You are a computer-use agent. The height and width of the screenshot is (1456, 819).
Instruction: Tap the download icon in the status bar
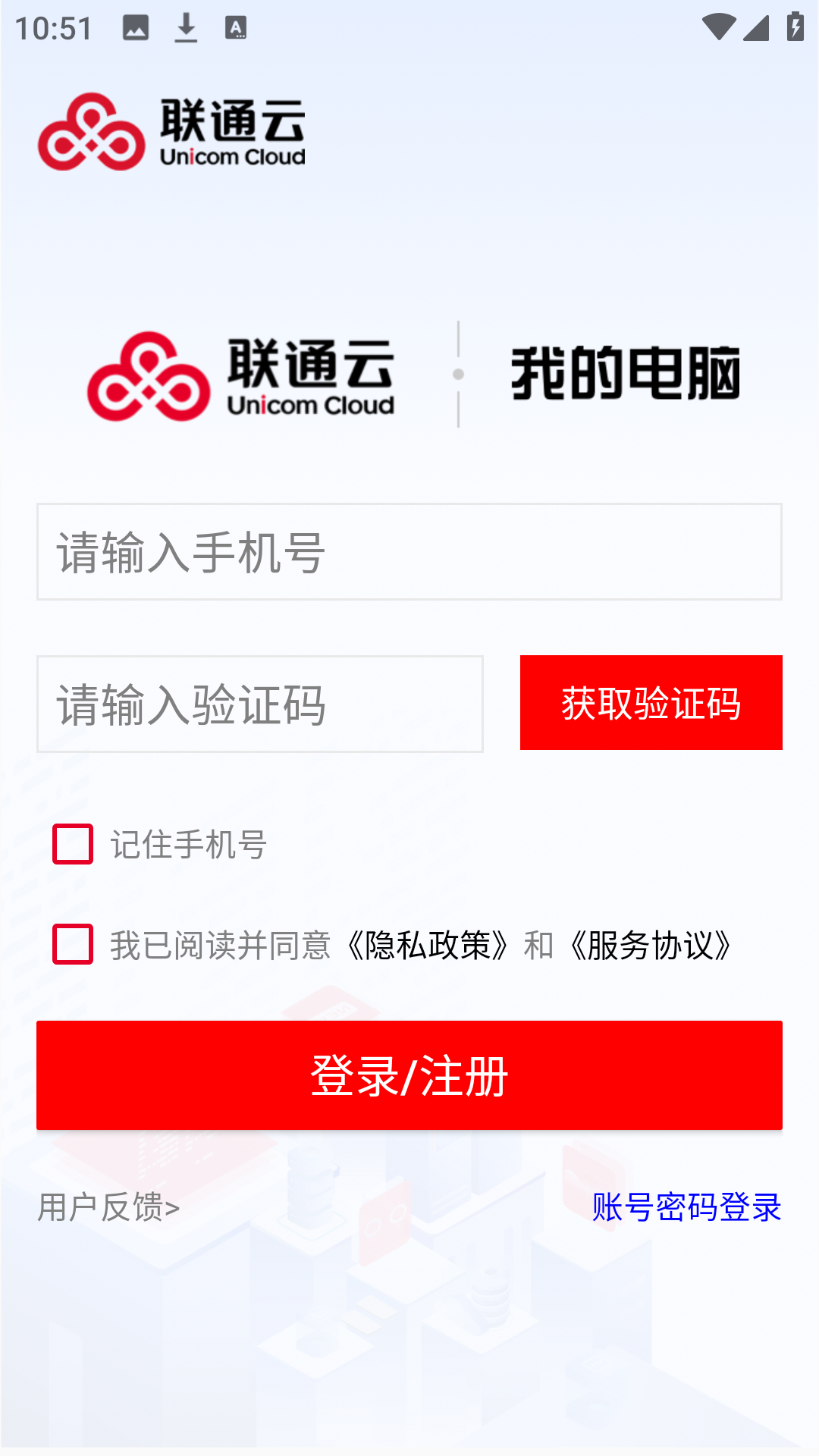[184, 27]
